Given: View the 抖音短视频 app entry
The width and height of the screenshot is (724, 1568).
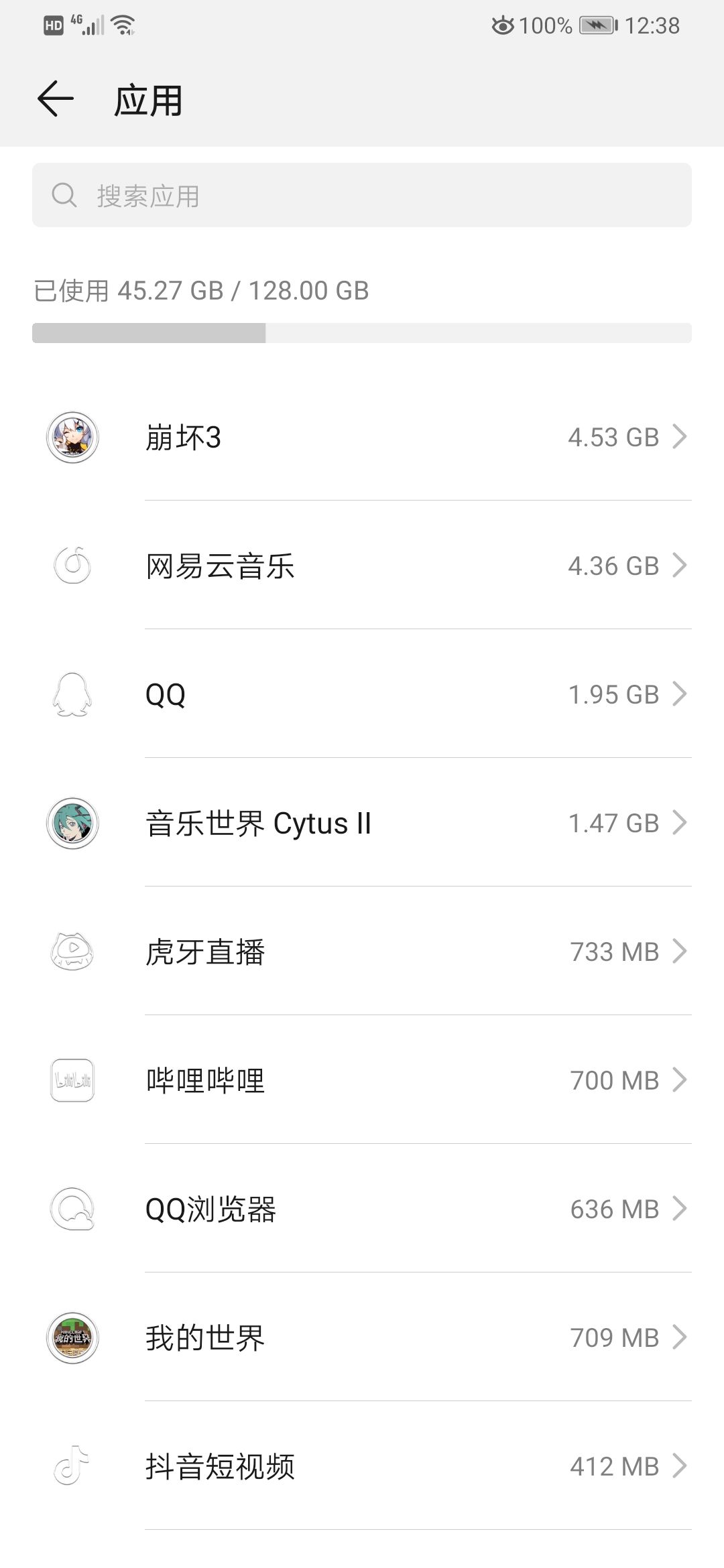Looking at the screenshot, I should click(x=362, y=1467).
